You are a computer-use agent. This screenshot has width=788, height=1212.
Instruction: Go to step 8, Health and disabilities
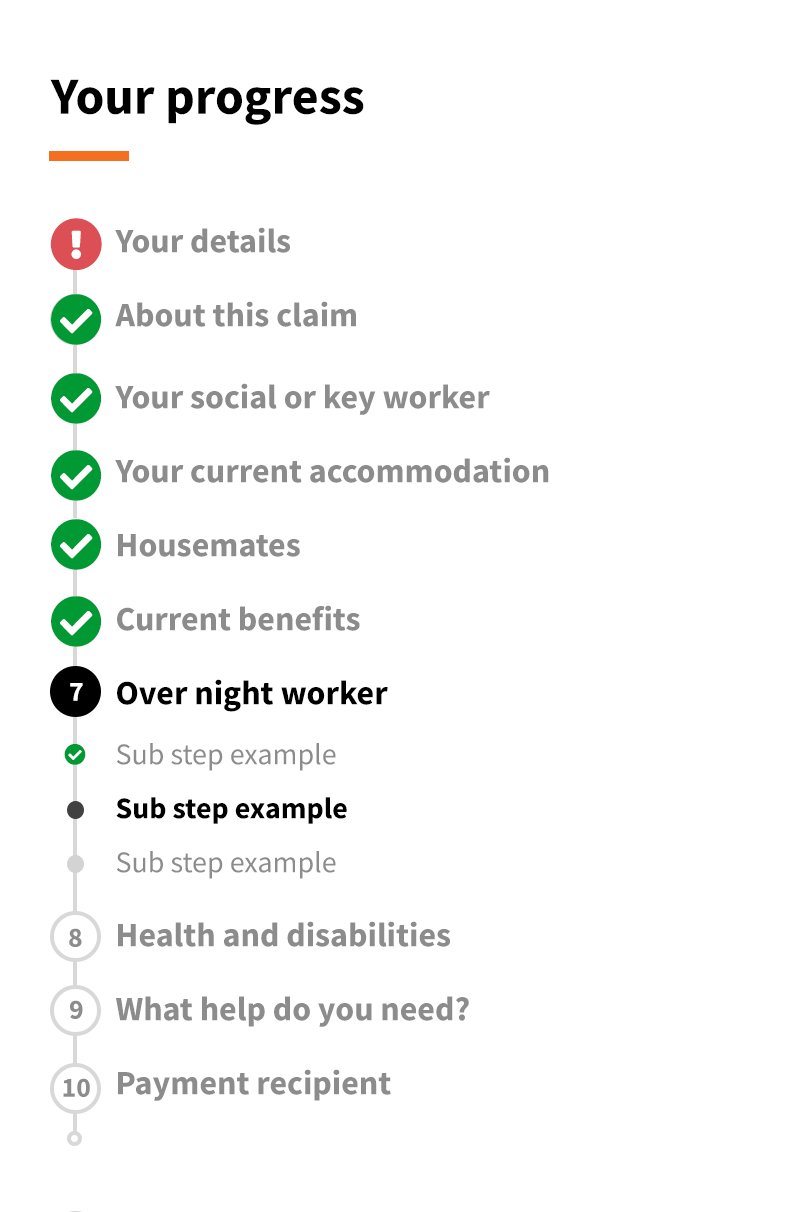point(283,936)
